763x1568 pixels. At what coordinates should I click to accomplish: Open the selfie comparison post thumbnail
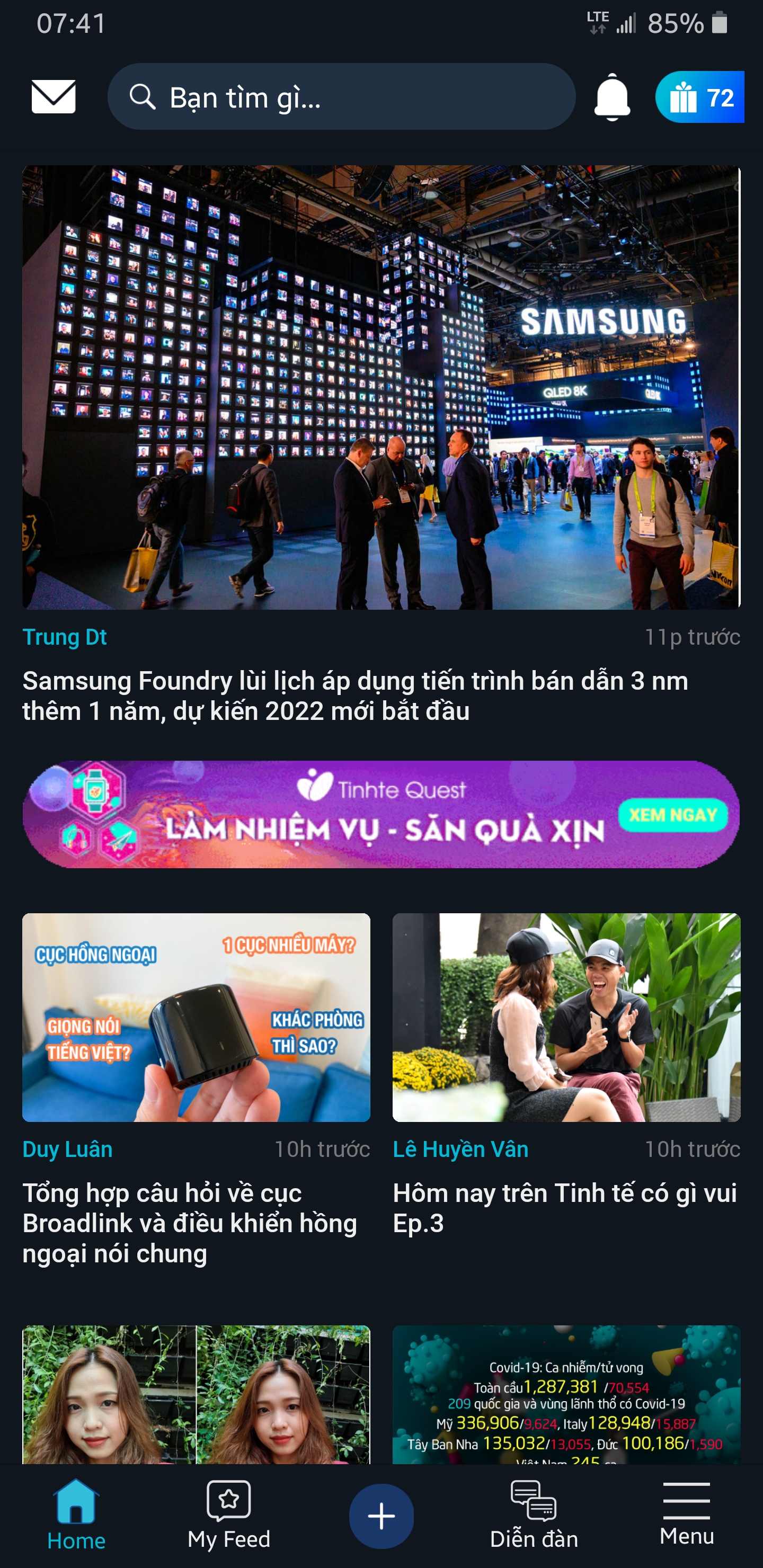point(196,1395)
